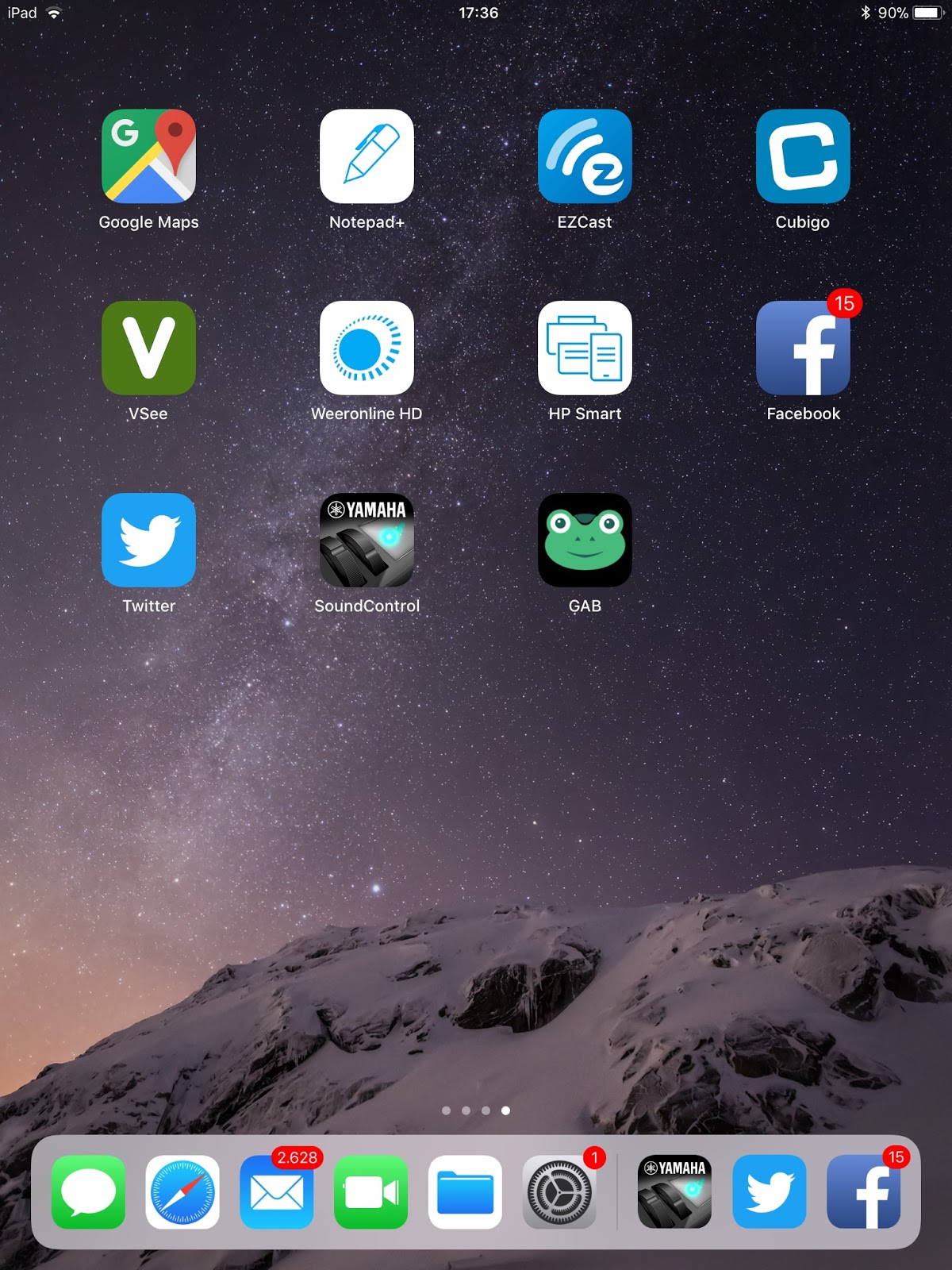The width and height of the screenshot is (952, 1270).
Task: Open Google Maps app
Action: (148, 156)
